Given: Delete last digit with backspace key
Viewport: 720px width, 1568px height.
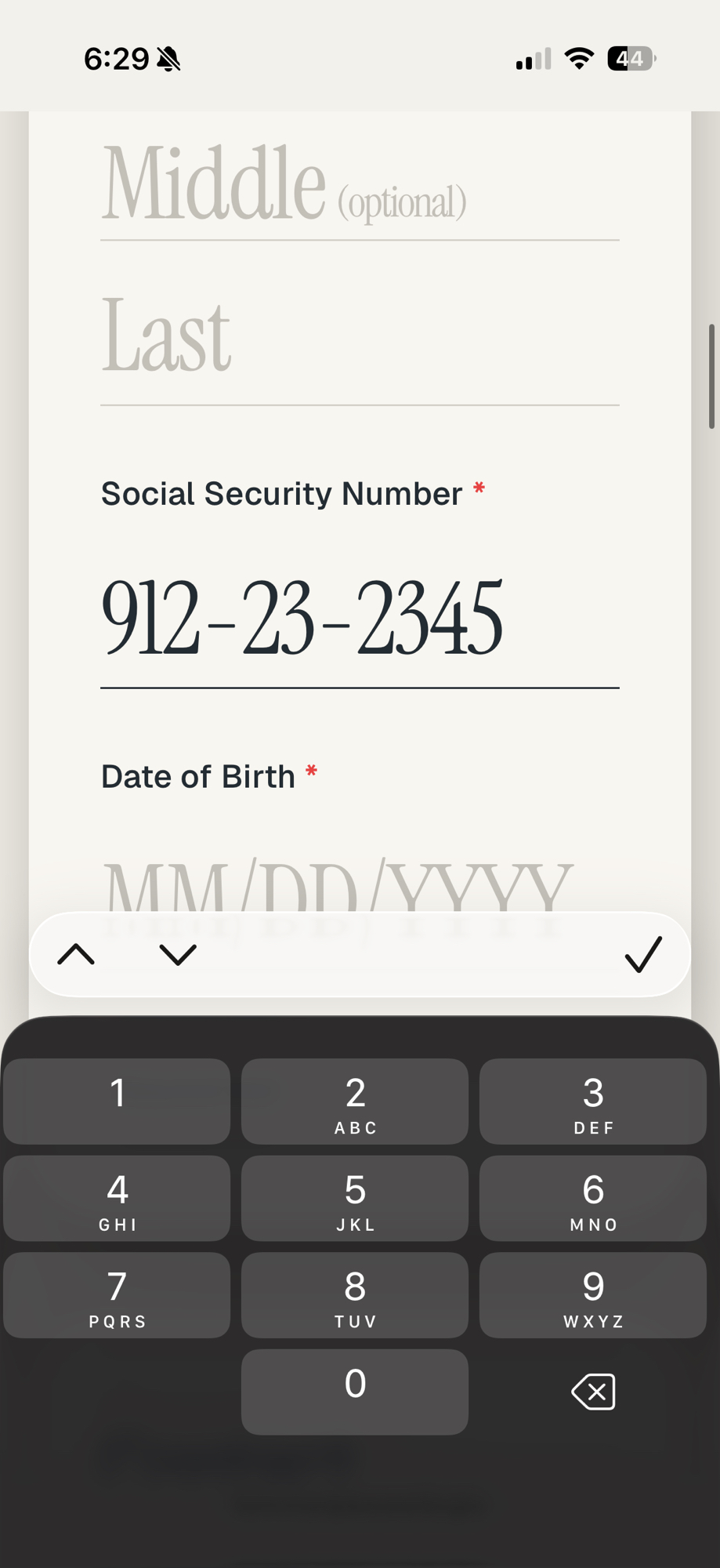Looking at the screenshot, I should [x=593, y=1392].
